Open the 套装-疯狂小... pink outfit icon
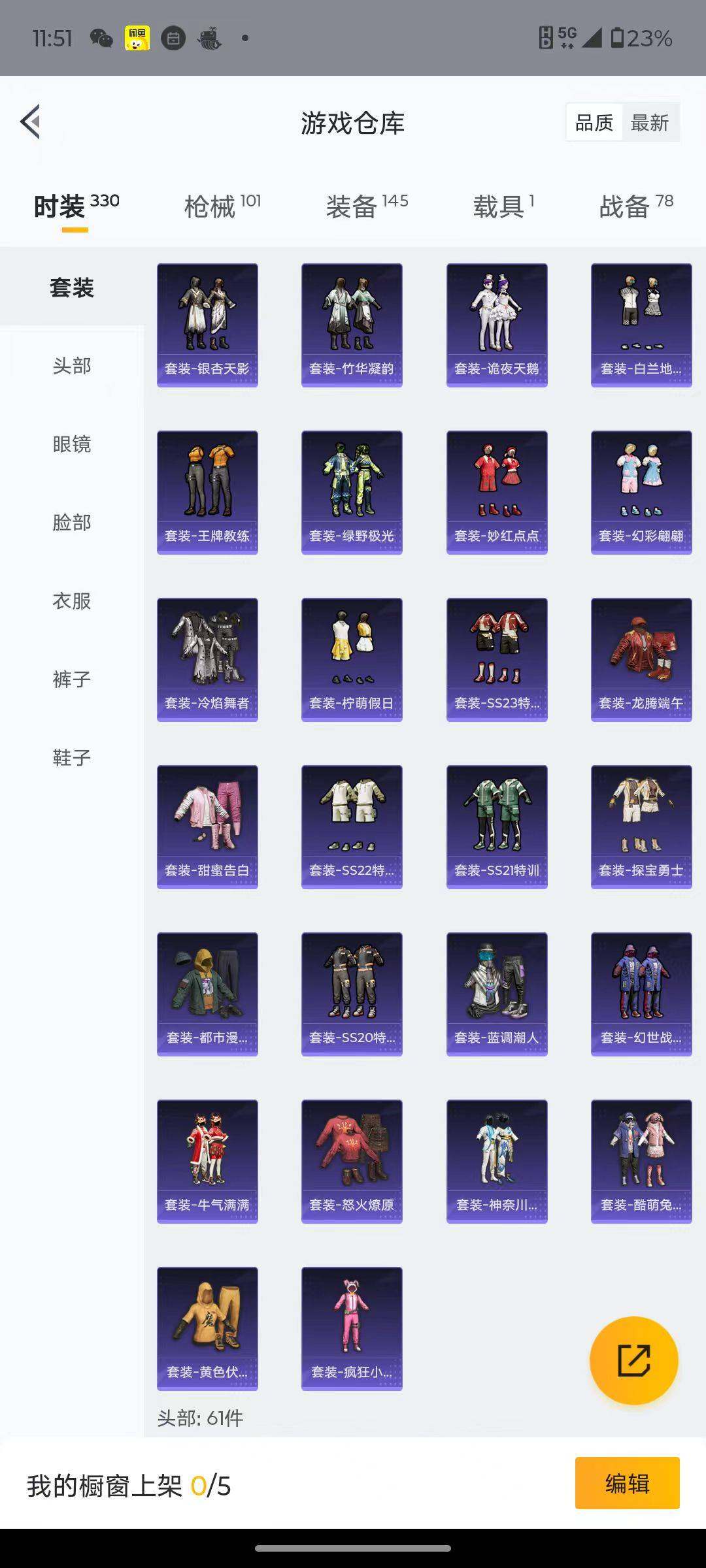This screenshot has width=706, height=1568. (x=352, y=1326)
